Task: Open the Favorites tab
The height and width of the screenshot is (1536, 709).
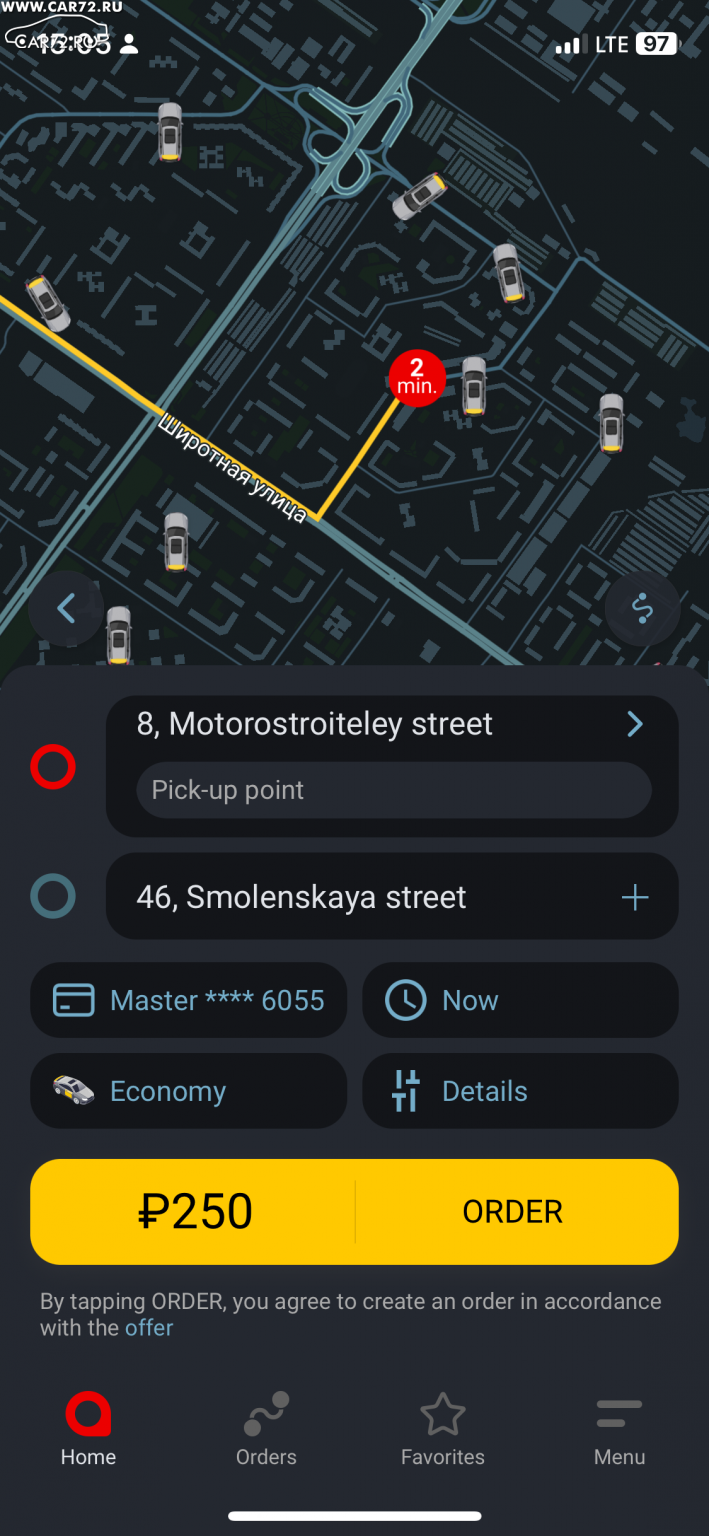Action: (x=443, y=1430)
